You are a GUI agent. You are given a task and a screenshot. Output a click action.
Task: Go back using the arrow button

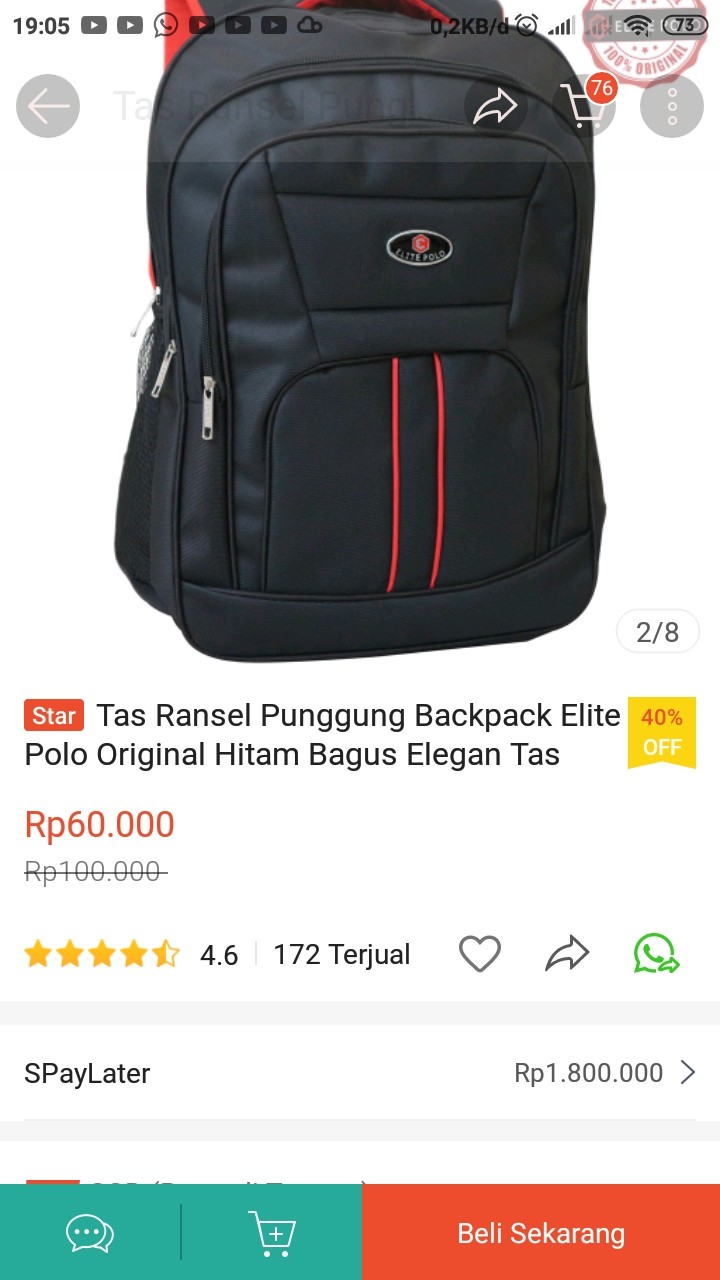pos(47,105)
